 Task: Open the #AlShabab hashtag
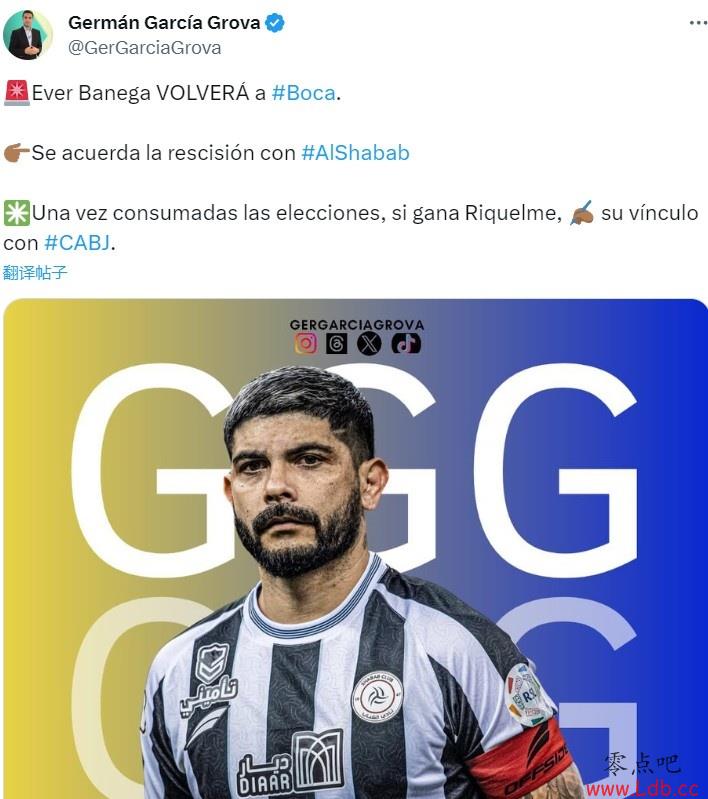click(355, 153)
